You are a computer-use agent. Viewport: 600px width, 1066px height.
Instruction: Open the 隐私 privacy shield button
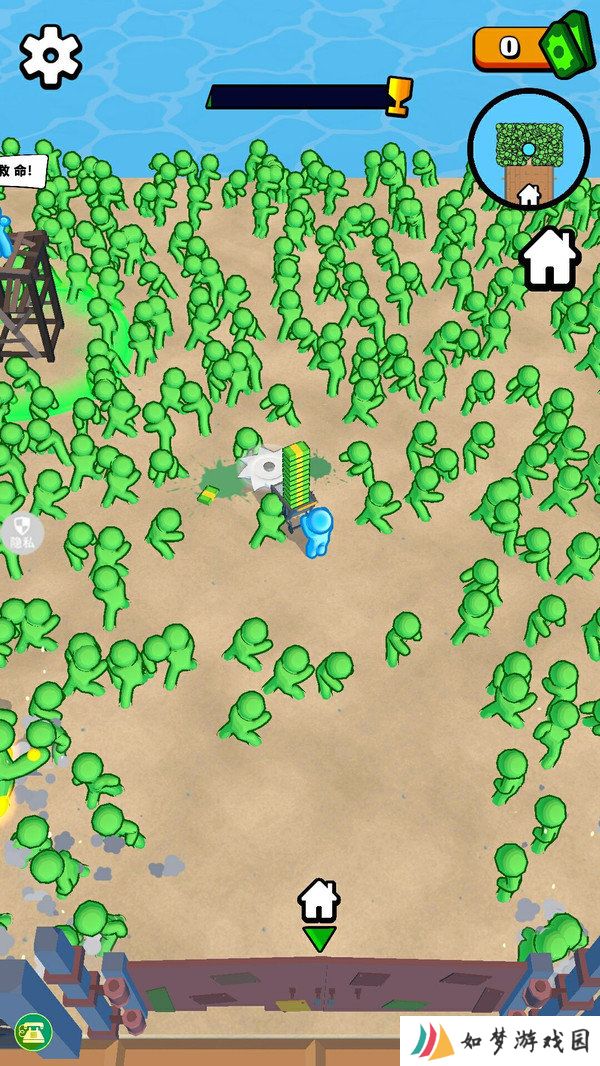click(x=21, y=534)
